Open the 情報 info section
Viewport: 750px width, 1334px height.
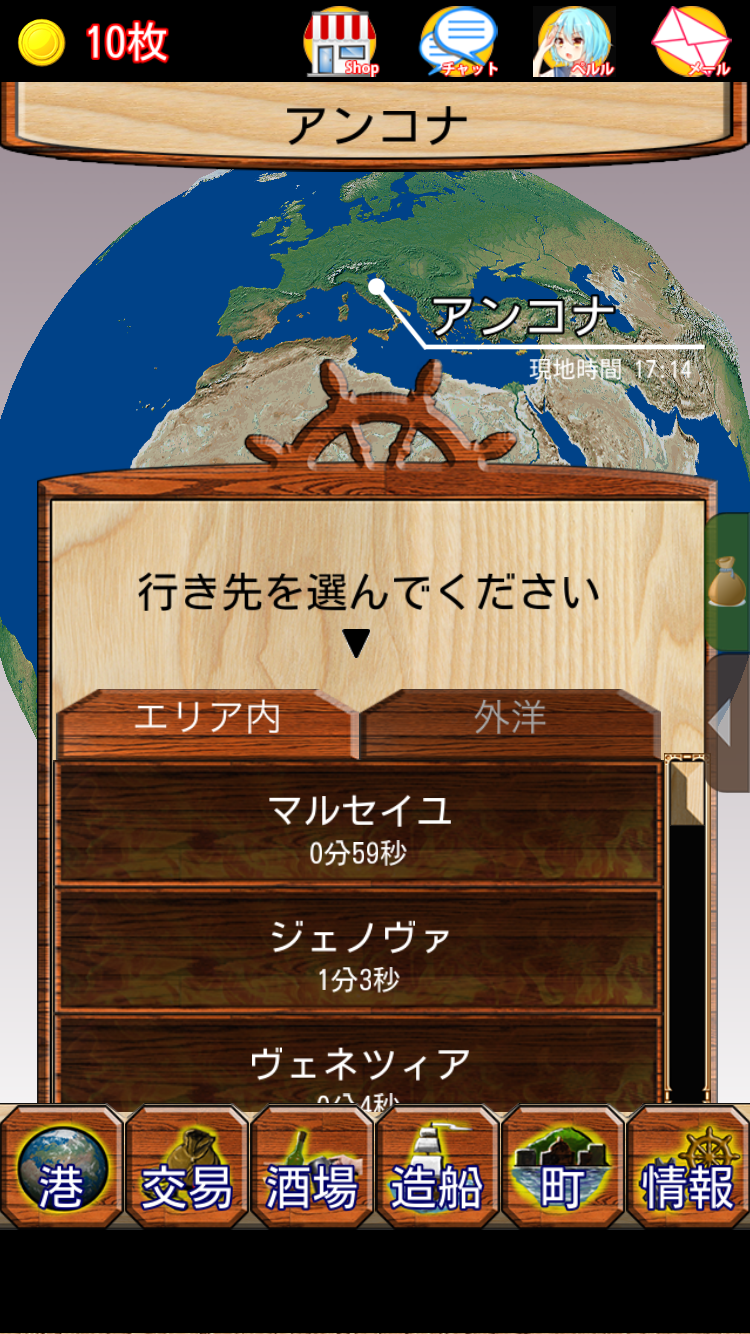[x=688, y=1167]
